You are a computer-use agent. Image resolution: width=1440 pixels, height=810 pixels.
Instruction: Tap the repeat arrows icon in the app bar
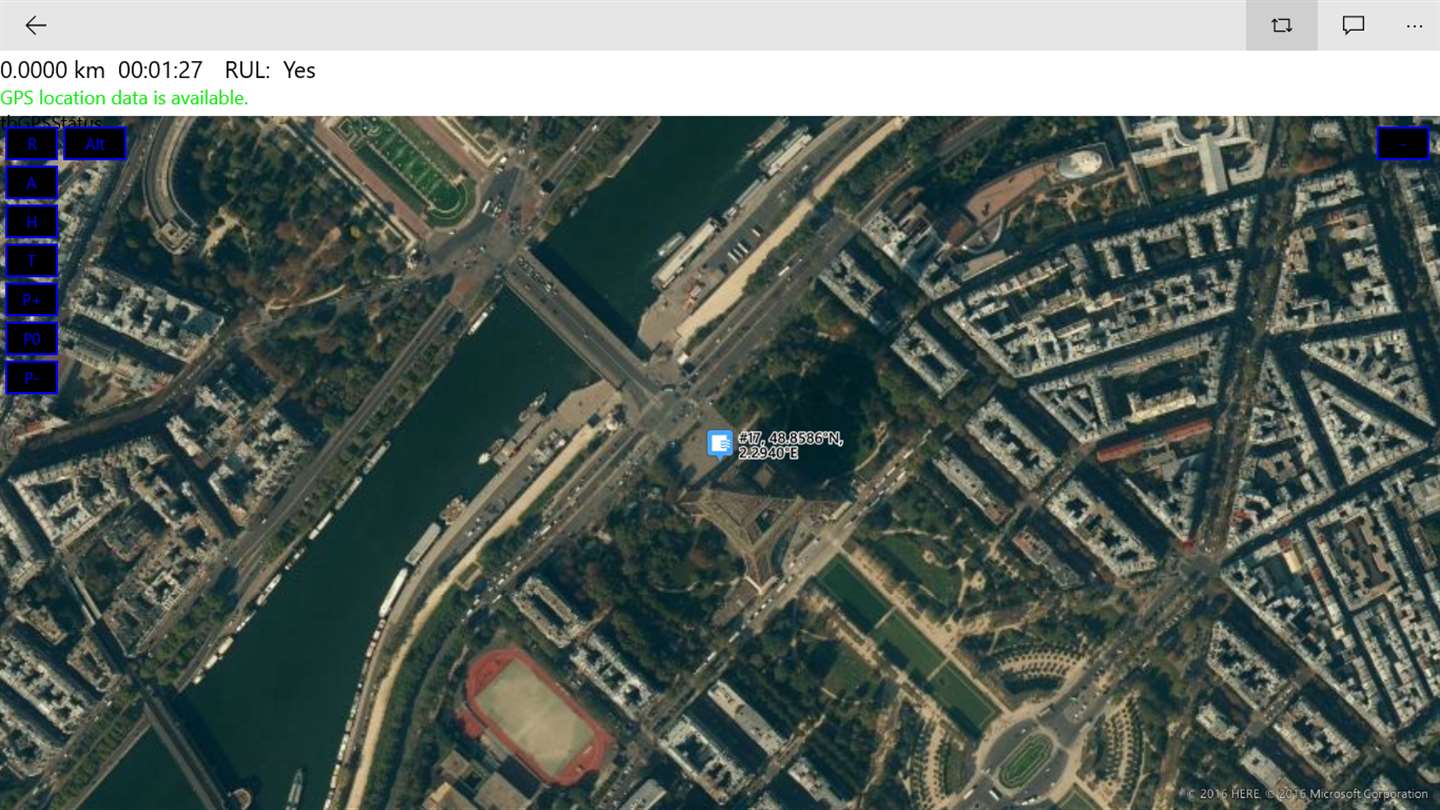pos(1281,26)
